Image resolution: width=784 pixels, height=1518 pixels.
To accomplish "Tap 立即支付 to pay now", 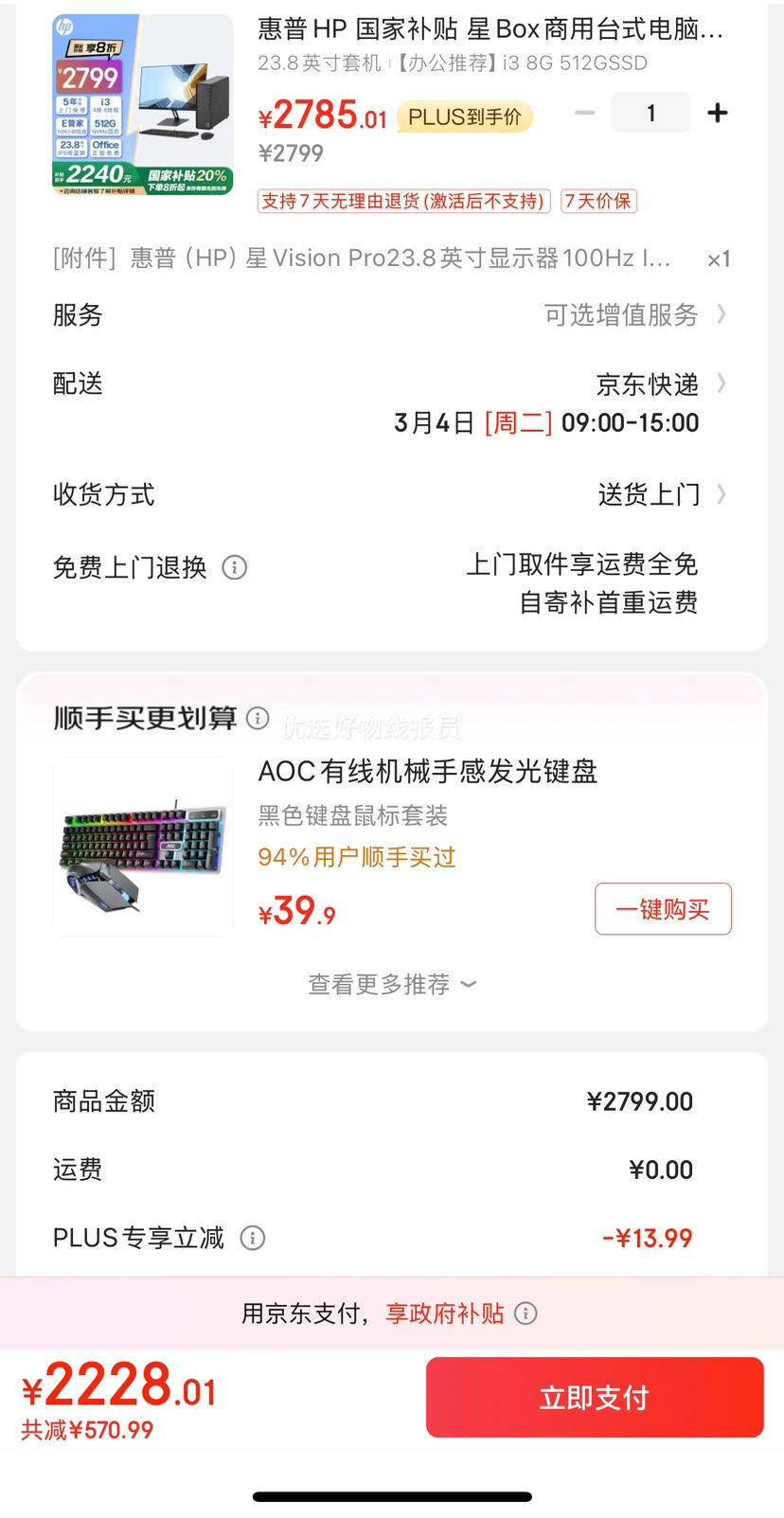I will [595, 1397].
